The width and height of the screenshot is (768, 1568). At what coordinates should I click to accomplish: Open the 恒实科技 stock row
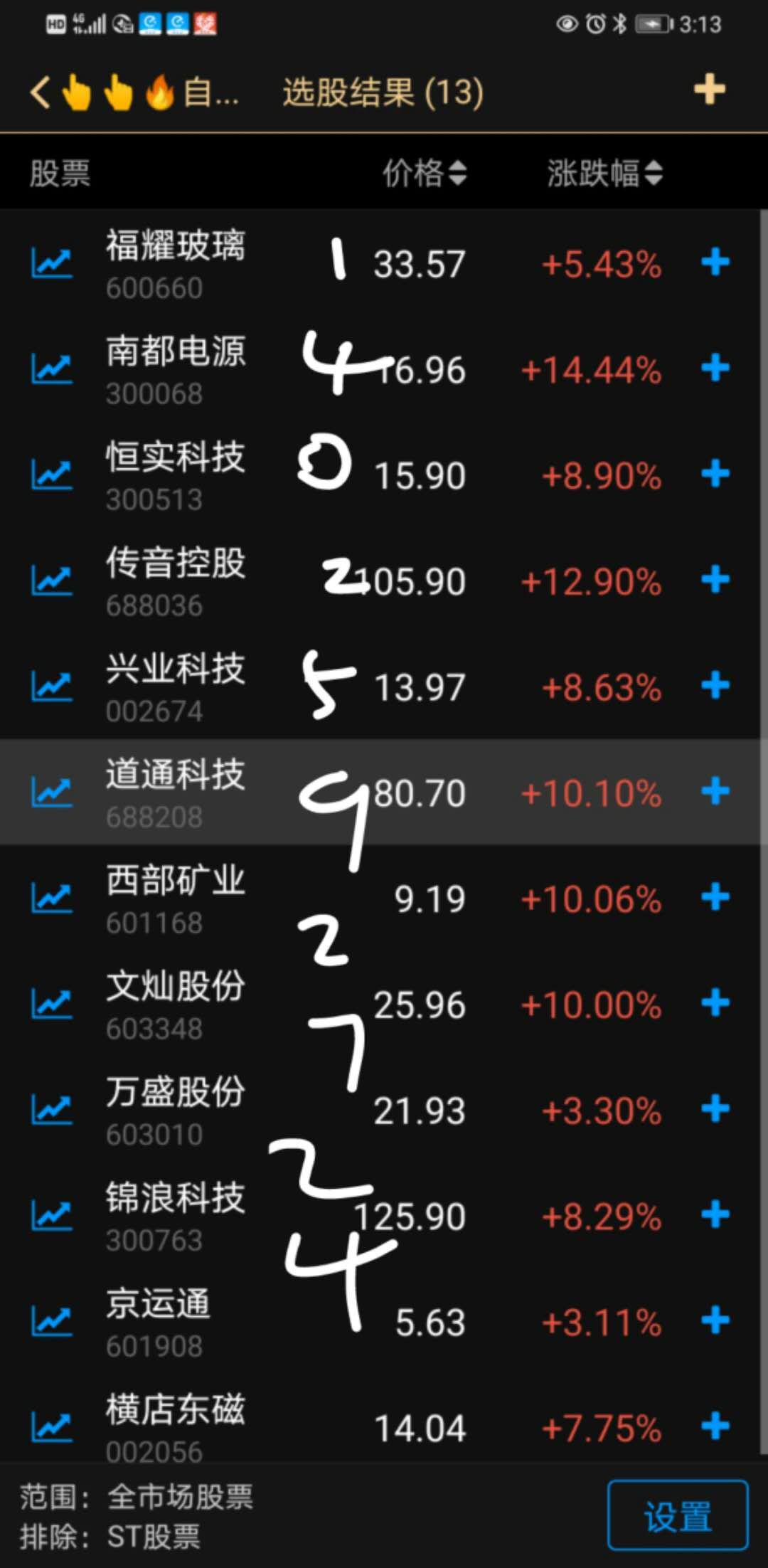[176, 475]
